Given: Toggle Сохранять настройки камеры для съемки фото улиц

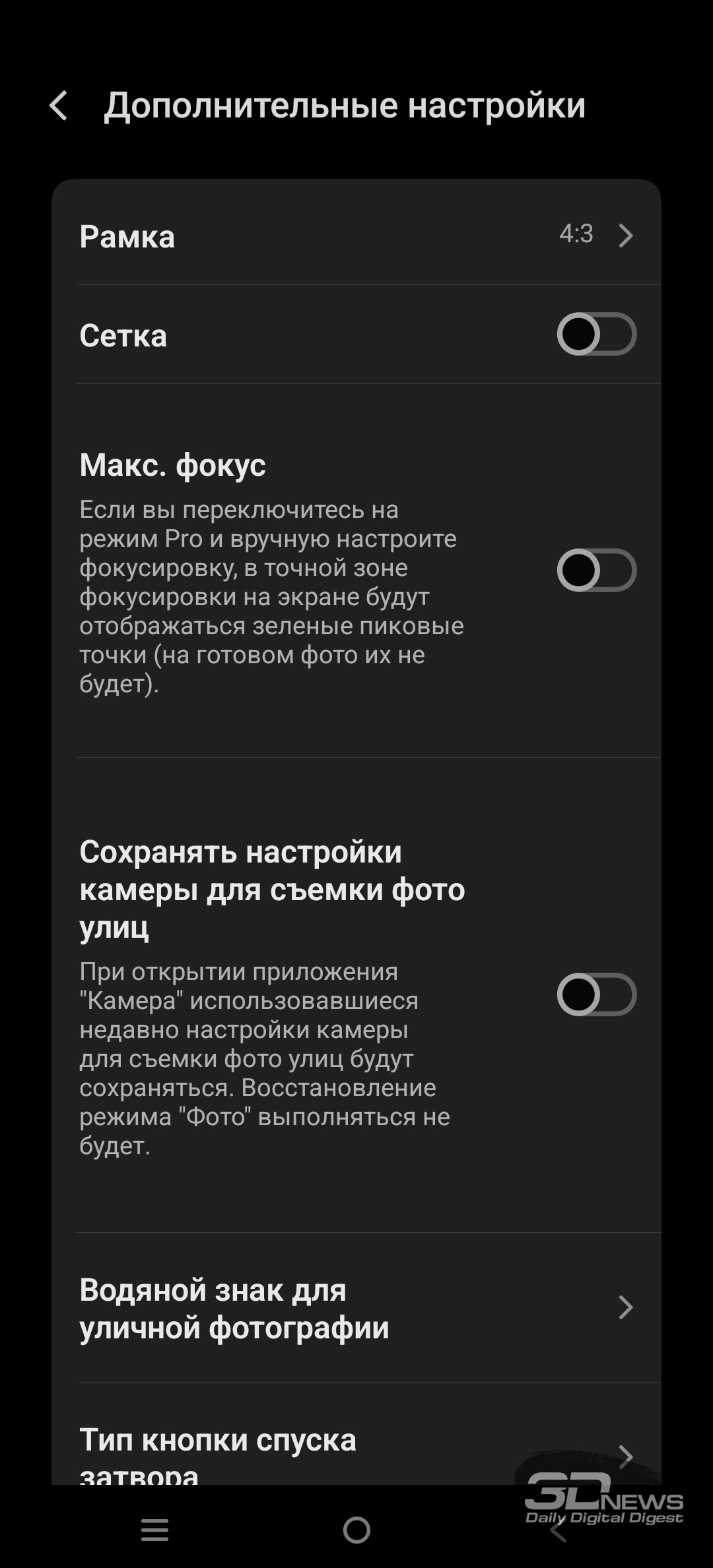Looking at the screenshot, I should point(596,995).
